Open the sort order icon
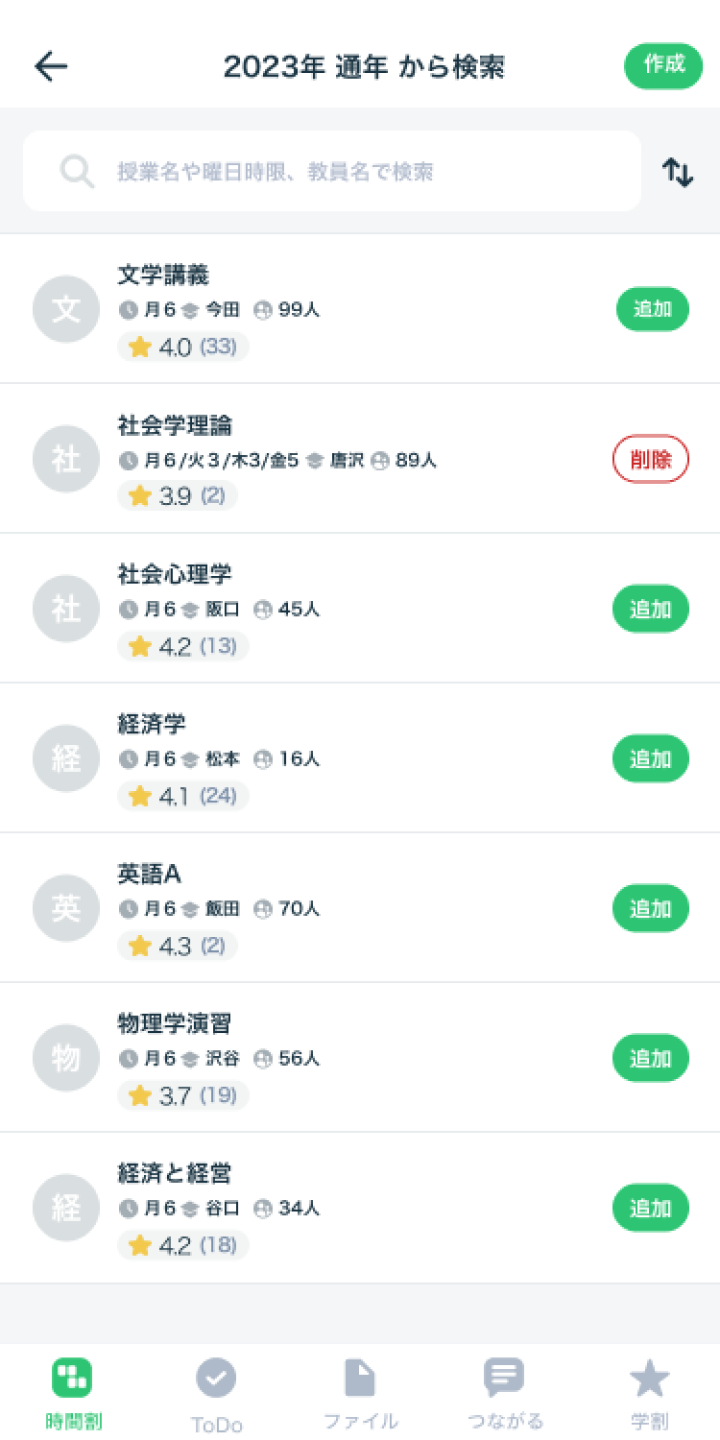 pyautogui.click(x=677, y=172)
